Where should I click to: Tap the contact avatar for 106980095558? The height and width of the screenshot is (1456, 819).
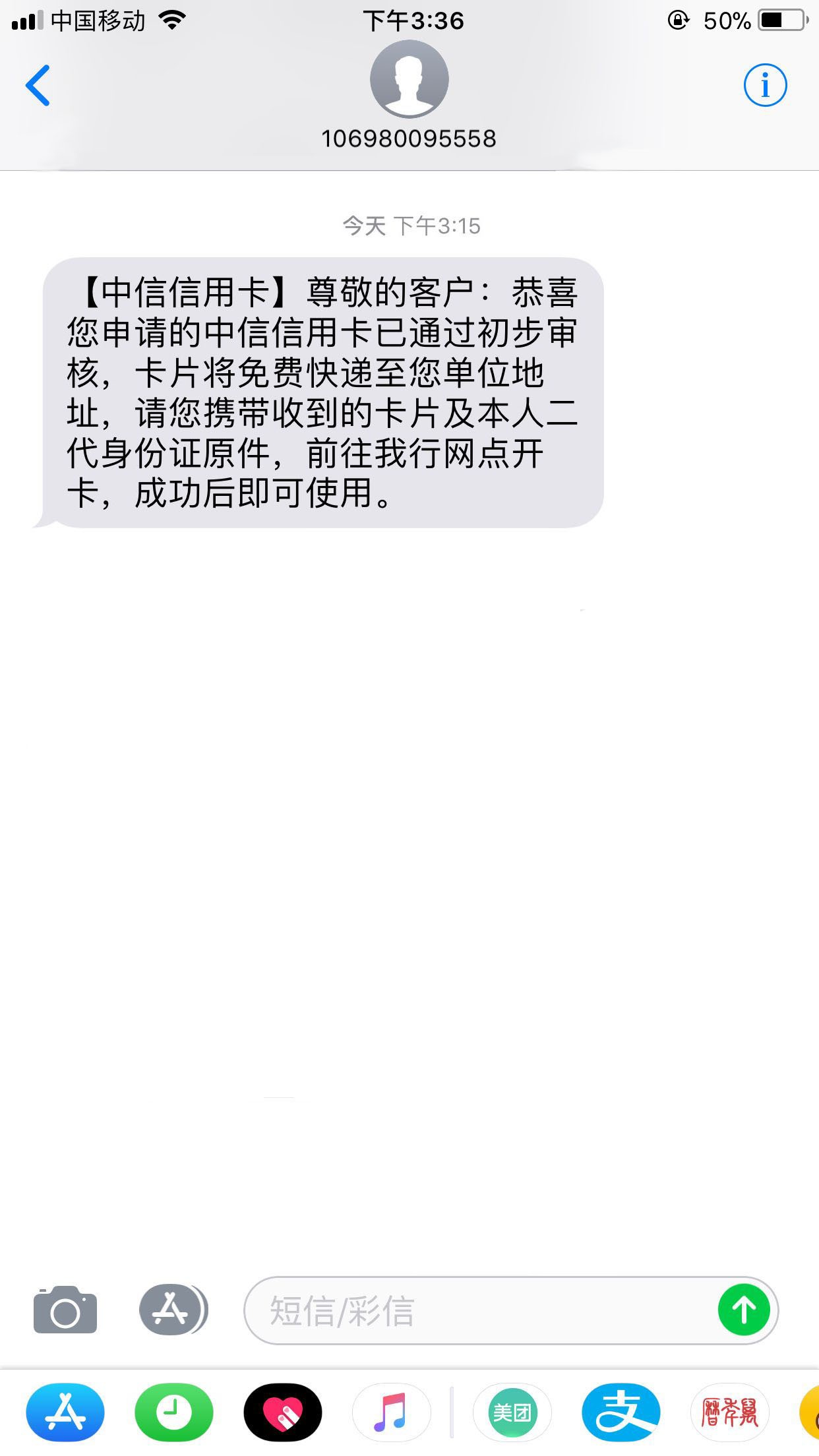[409, 79]
